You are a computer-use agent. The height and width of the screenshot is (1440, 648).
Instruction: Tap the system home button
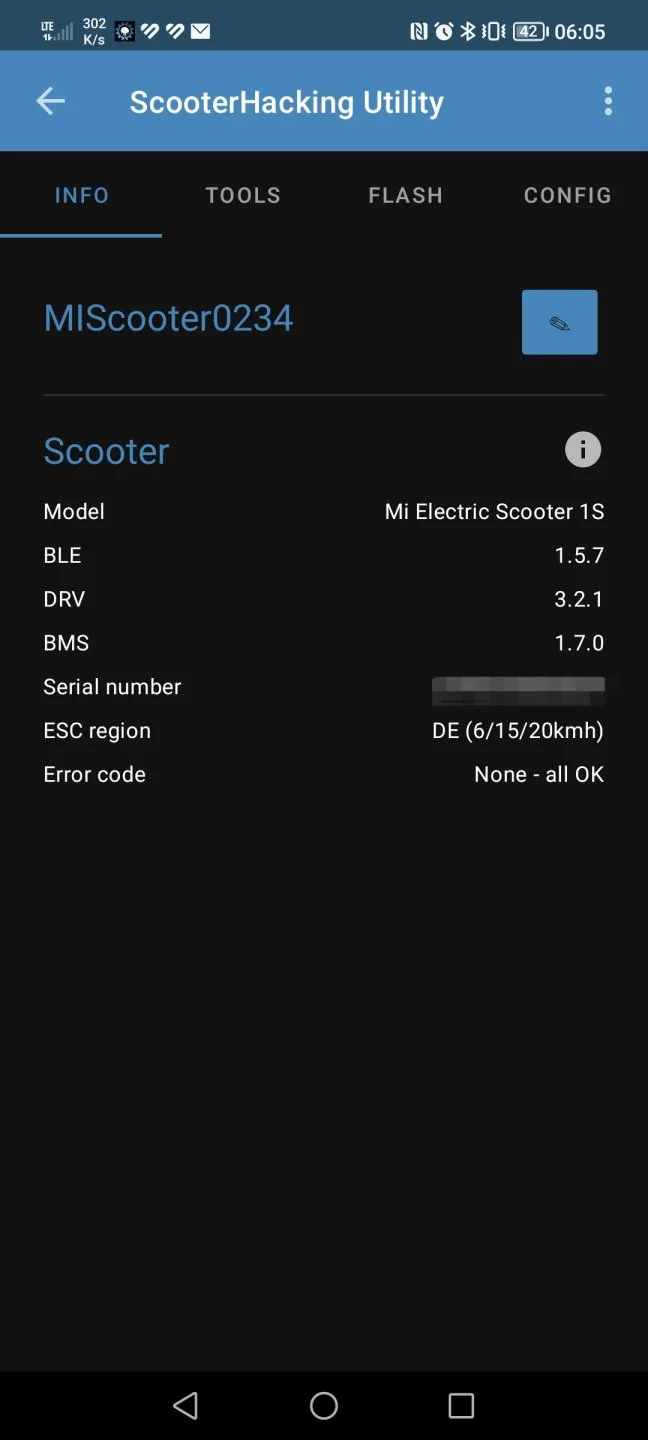coord(324,1405)
